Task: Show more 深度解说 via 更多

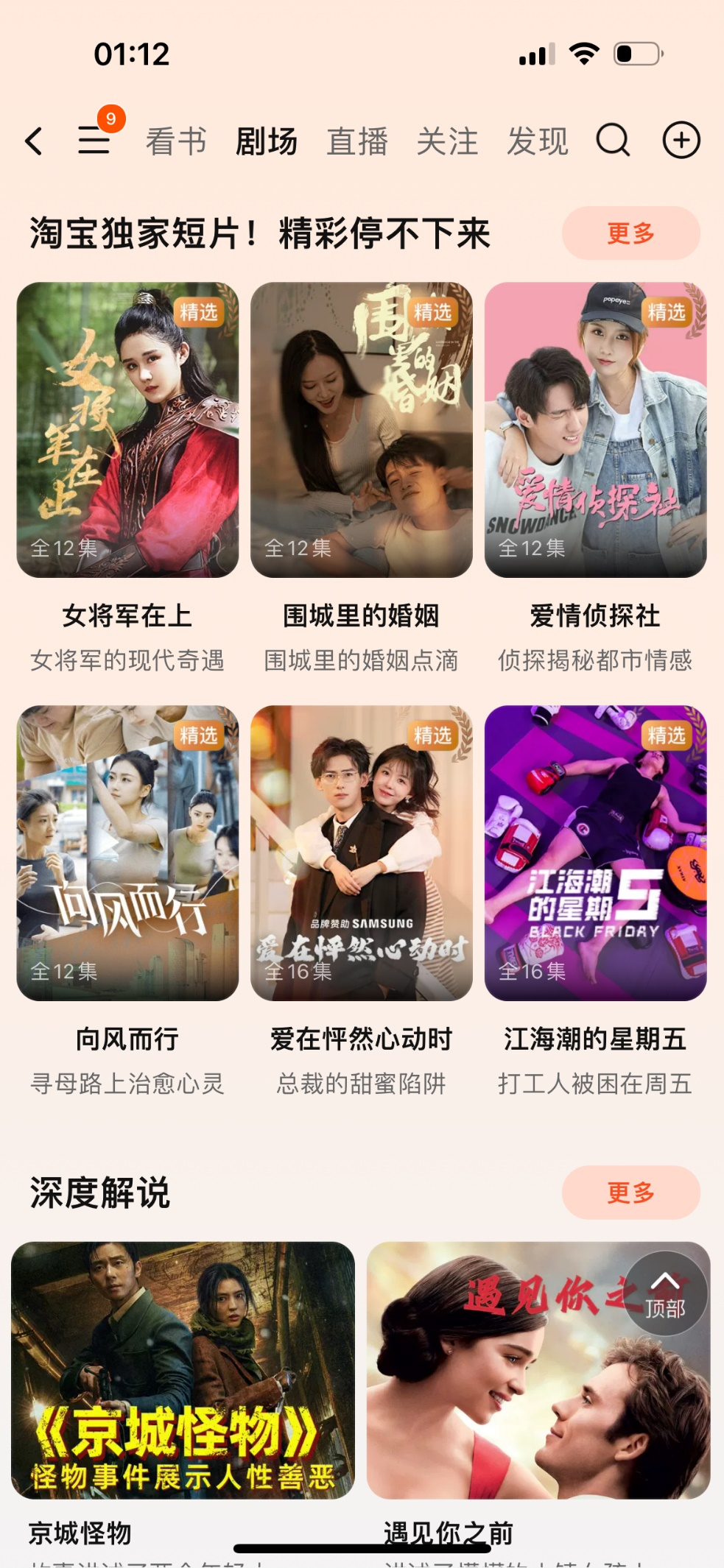Action: pyautogui.click(x=630, y=1193)
